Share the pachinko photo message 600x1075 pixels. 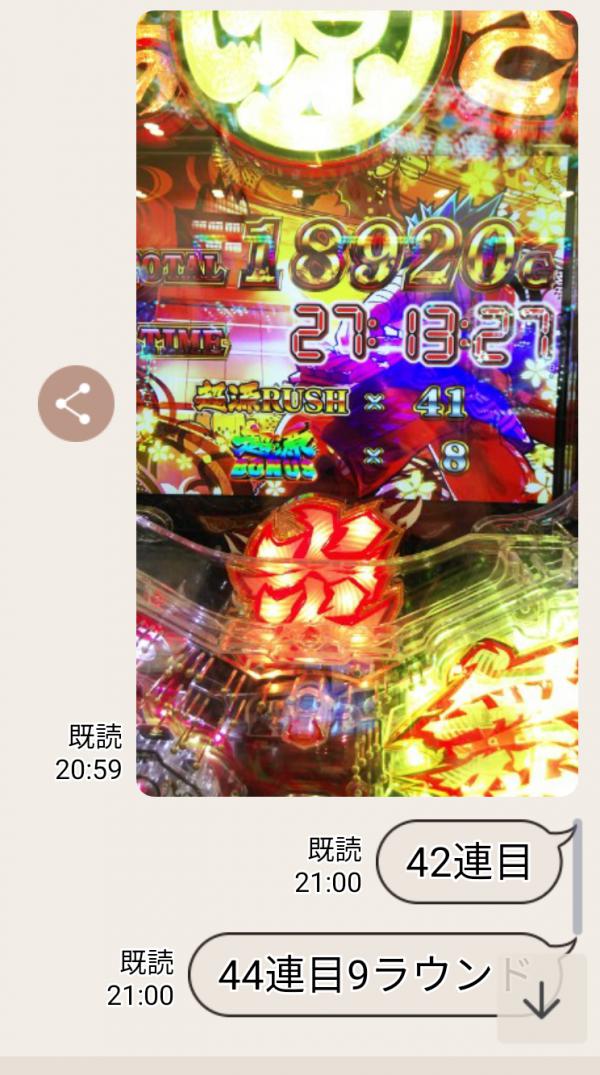click(76, 404)
